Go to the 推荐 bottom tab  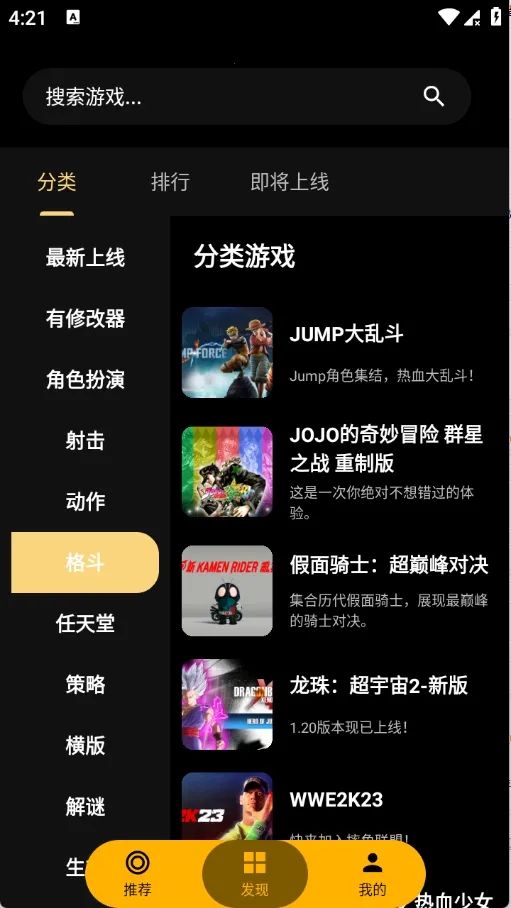(138, 874)
